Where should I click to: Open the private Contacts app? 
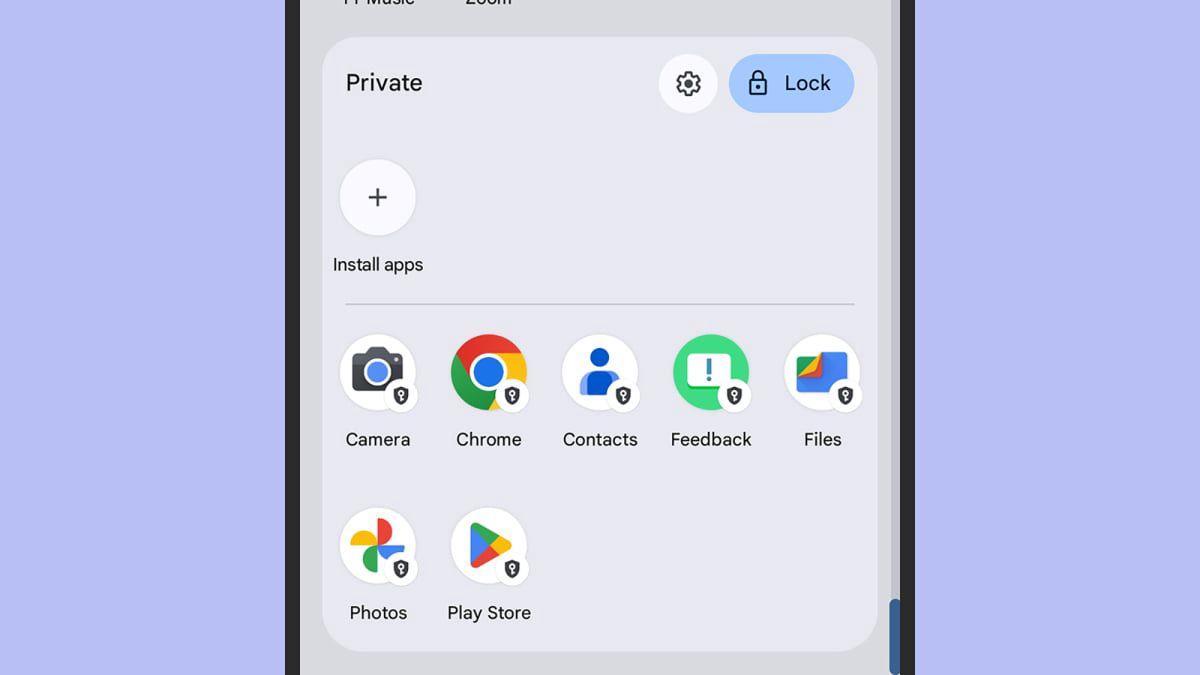600,373
